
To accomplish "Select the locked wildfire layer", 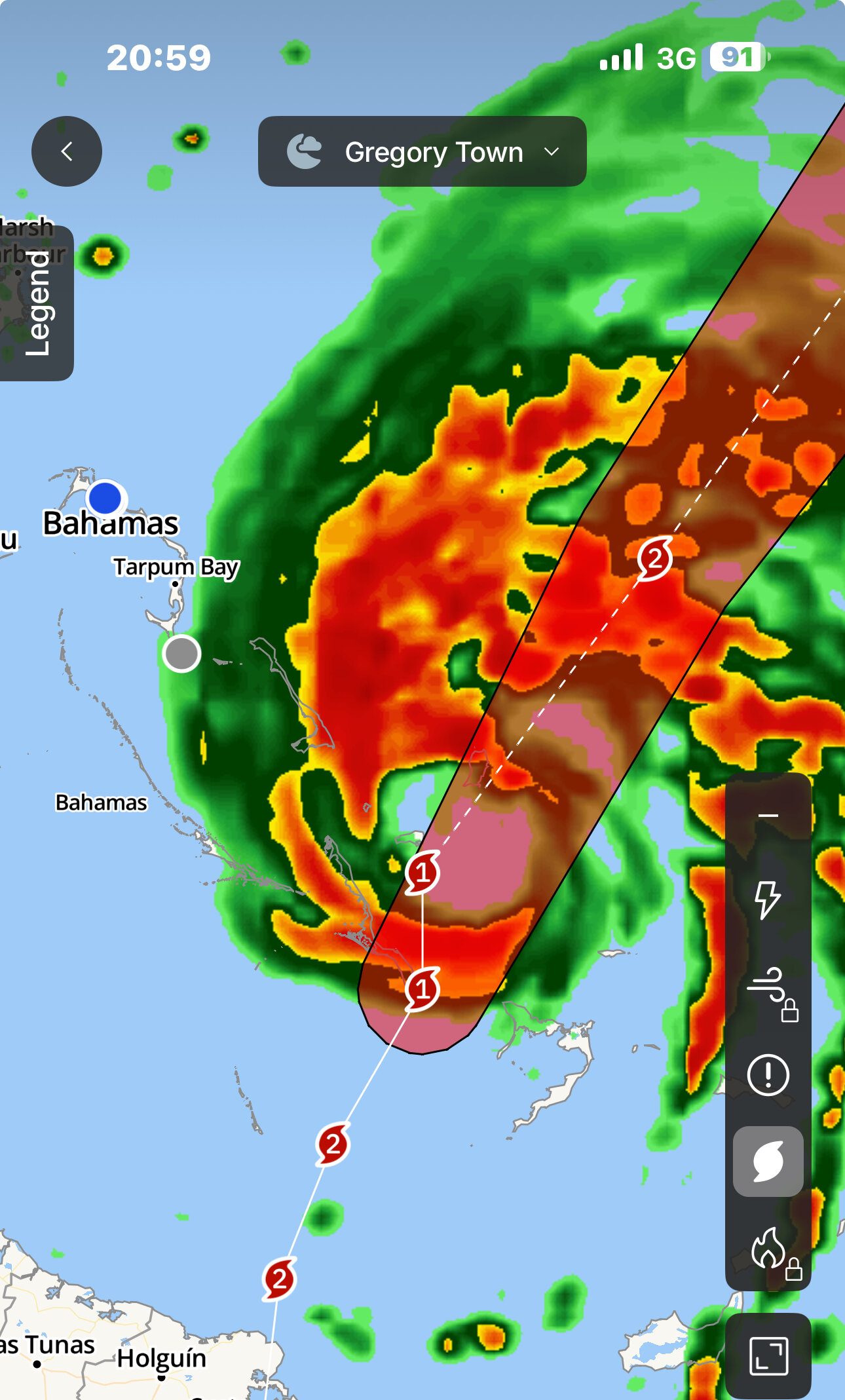I will 768,1248.
